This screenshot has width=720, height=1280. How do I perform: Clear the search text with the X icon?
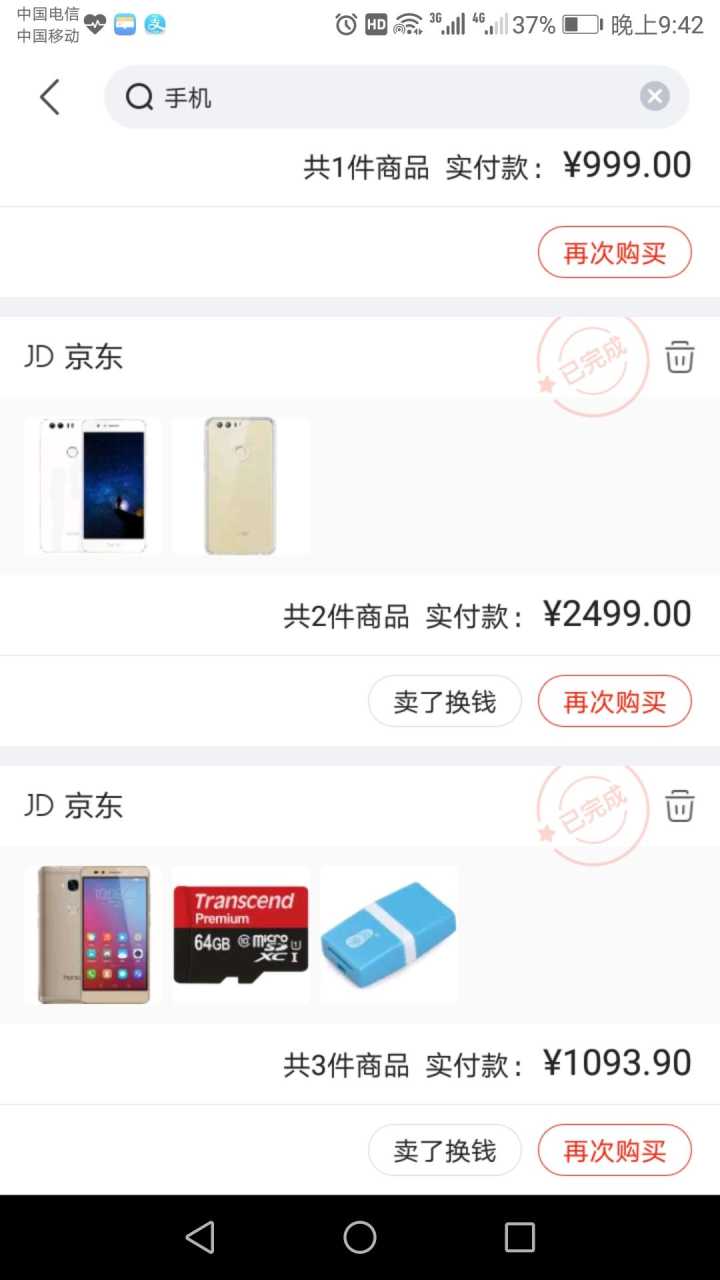click(x=654, y=97)
